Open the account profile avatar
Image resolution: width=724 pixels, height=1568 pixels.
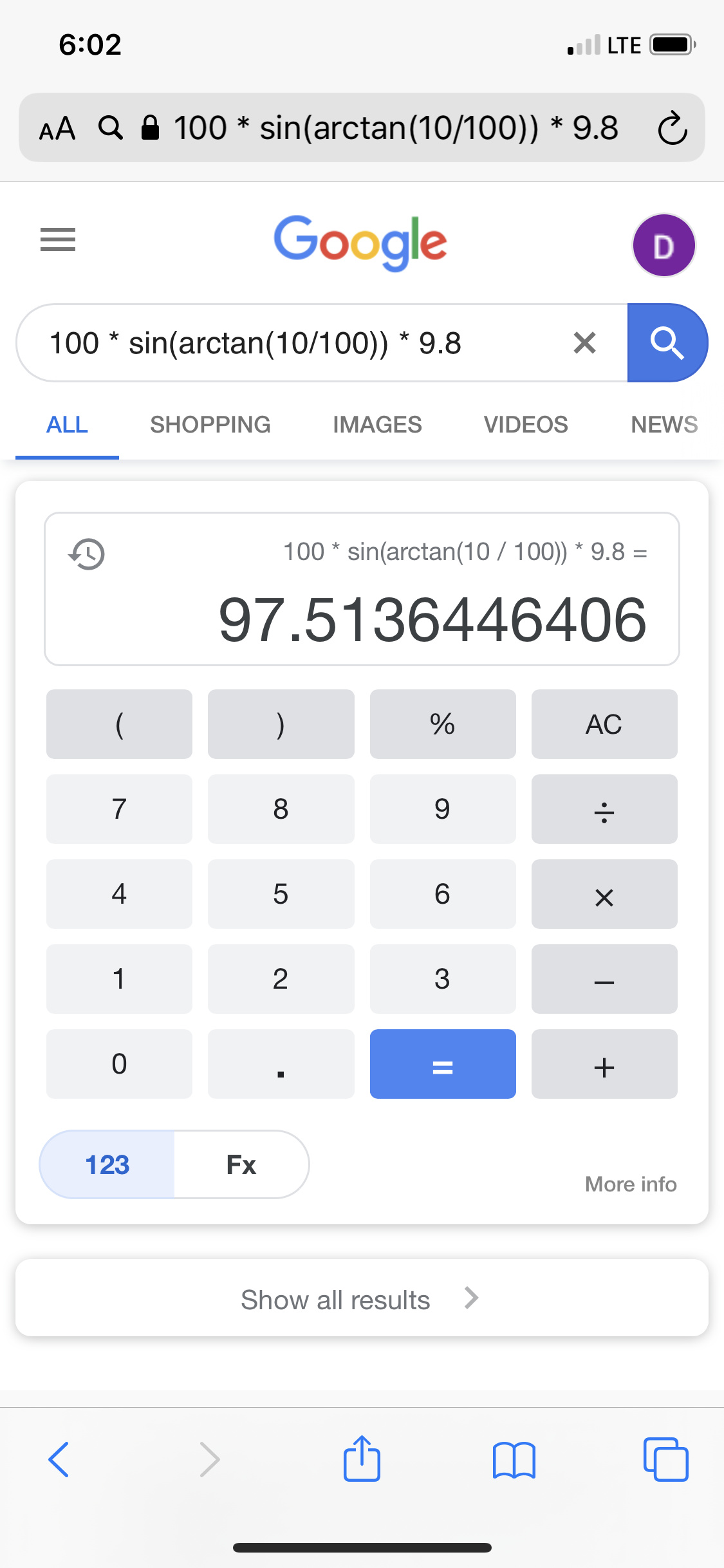[664, 246]
